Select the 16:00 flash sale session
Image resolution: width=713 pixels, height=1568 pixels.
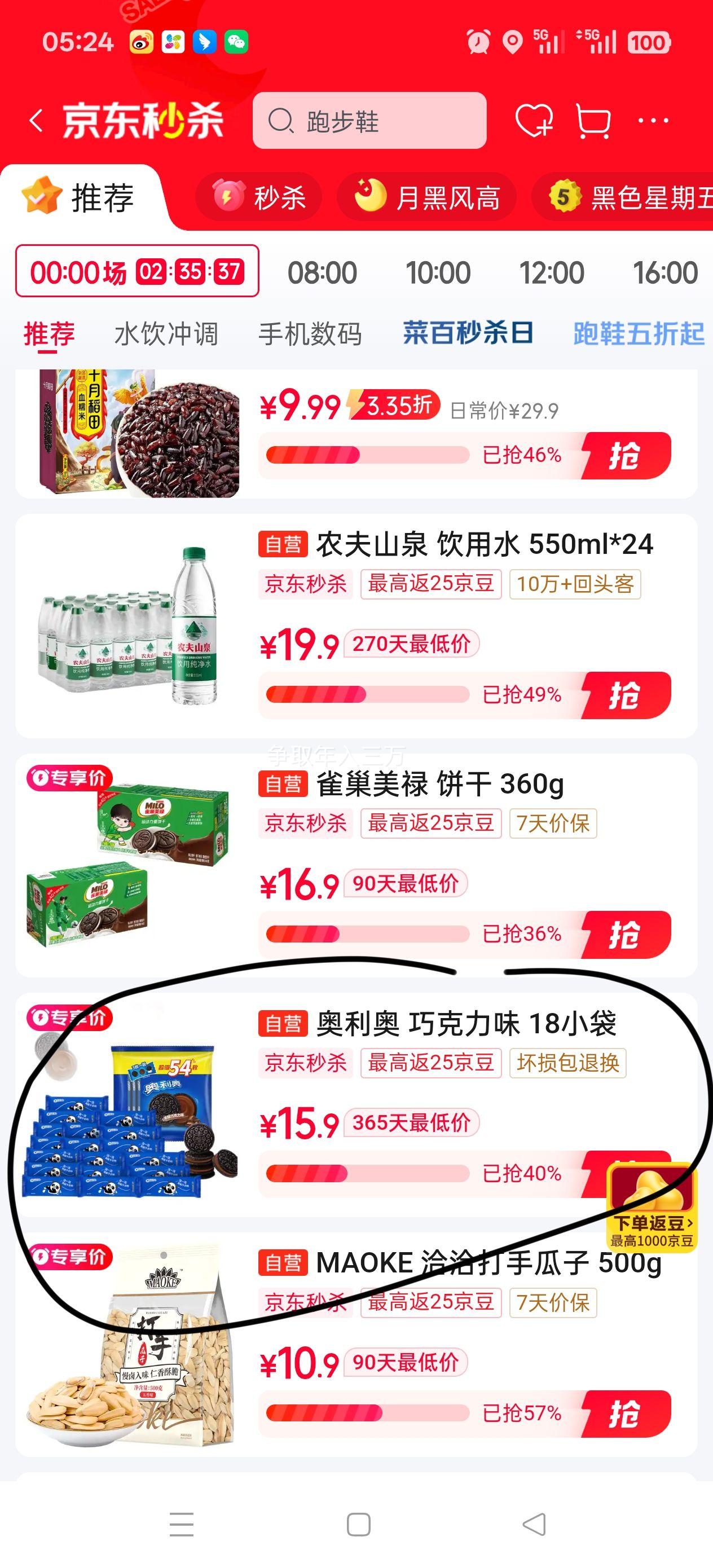665,272
